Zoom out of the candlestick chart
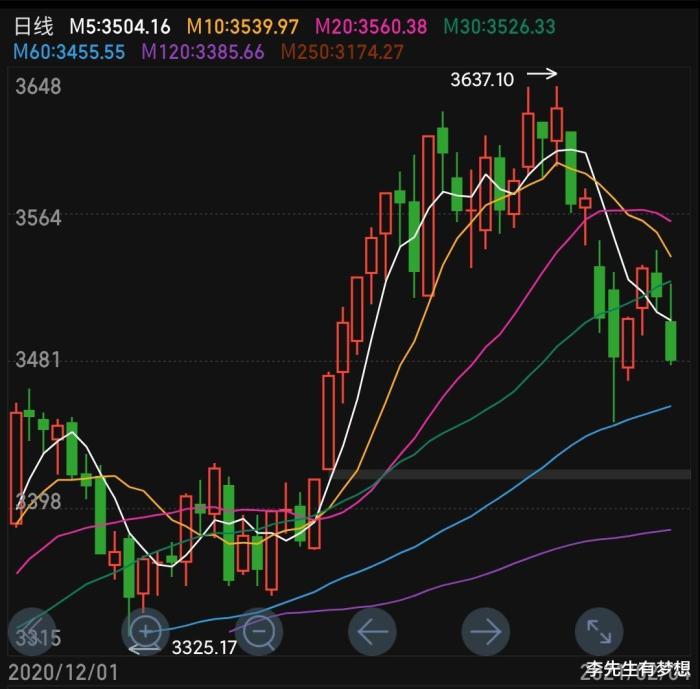This screenshot has width=700, height=689. 259,631
